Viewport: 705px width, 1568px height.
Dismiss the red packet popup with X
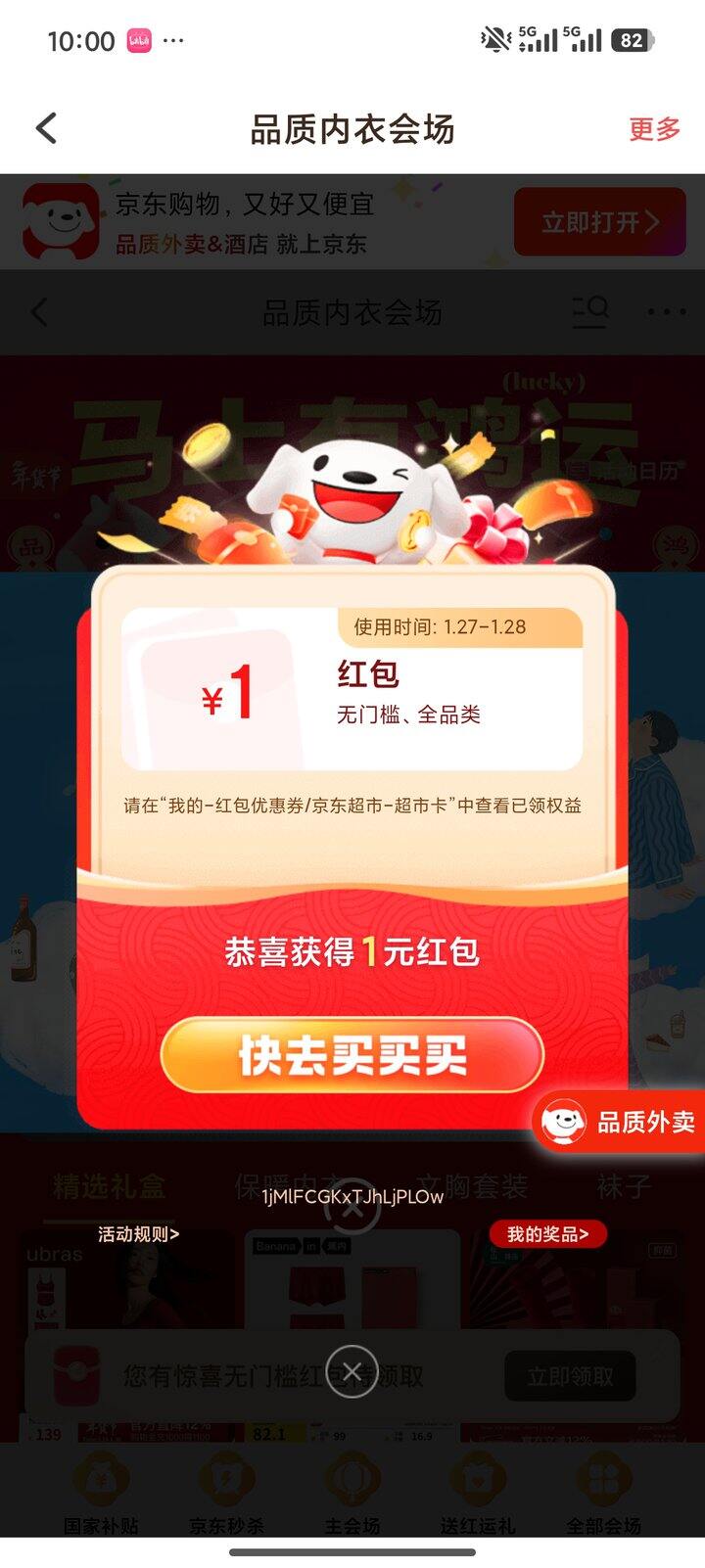click(x=352, y=1206)
